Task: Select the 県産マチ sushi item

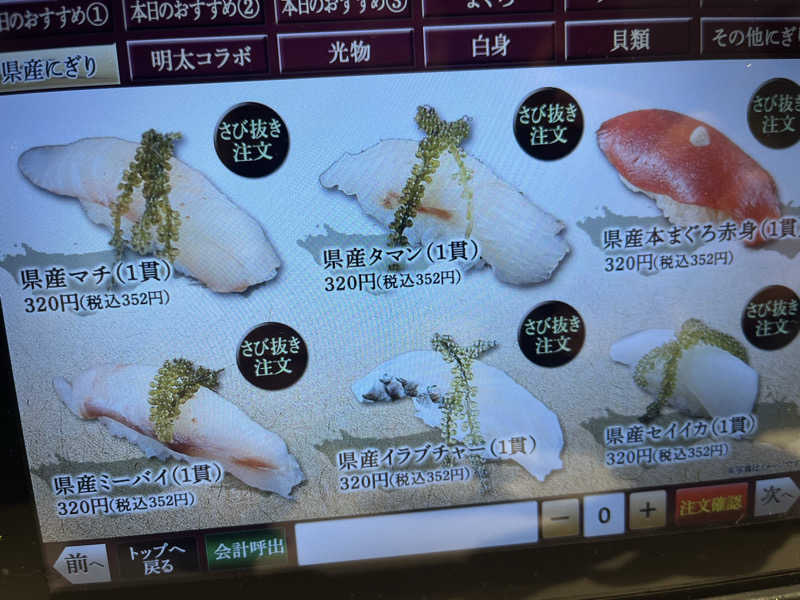Action: (150, 210)
